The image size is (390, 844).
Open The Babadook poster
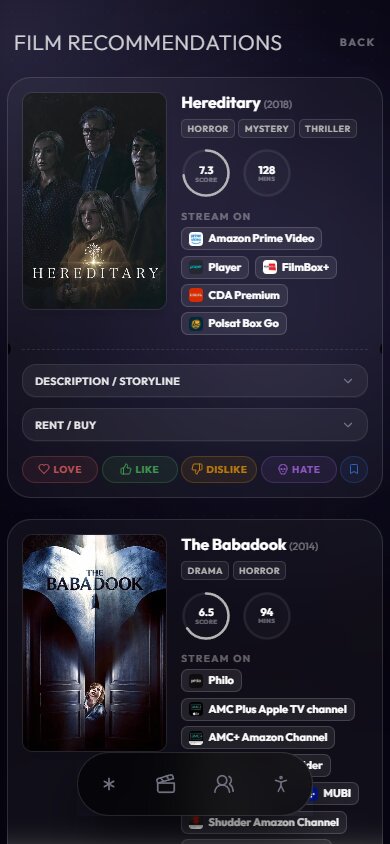(94, 643)
